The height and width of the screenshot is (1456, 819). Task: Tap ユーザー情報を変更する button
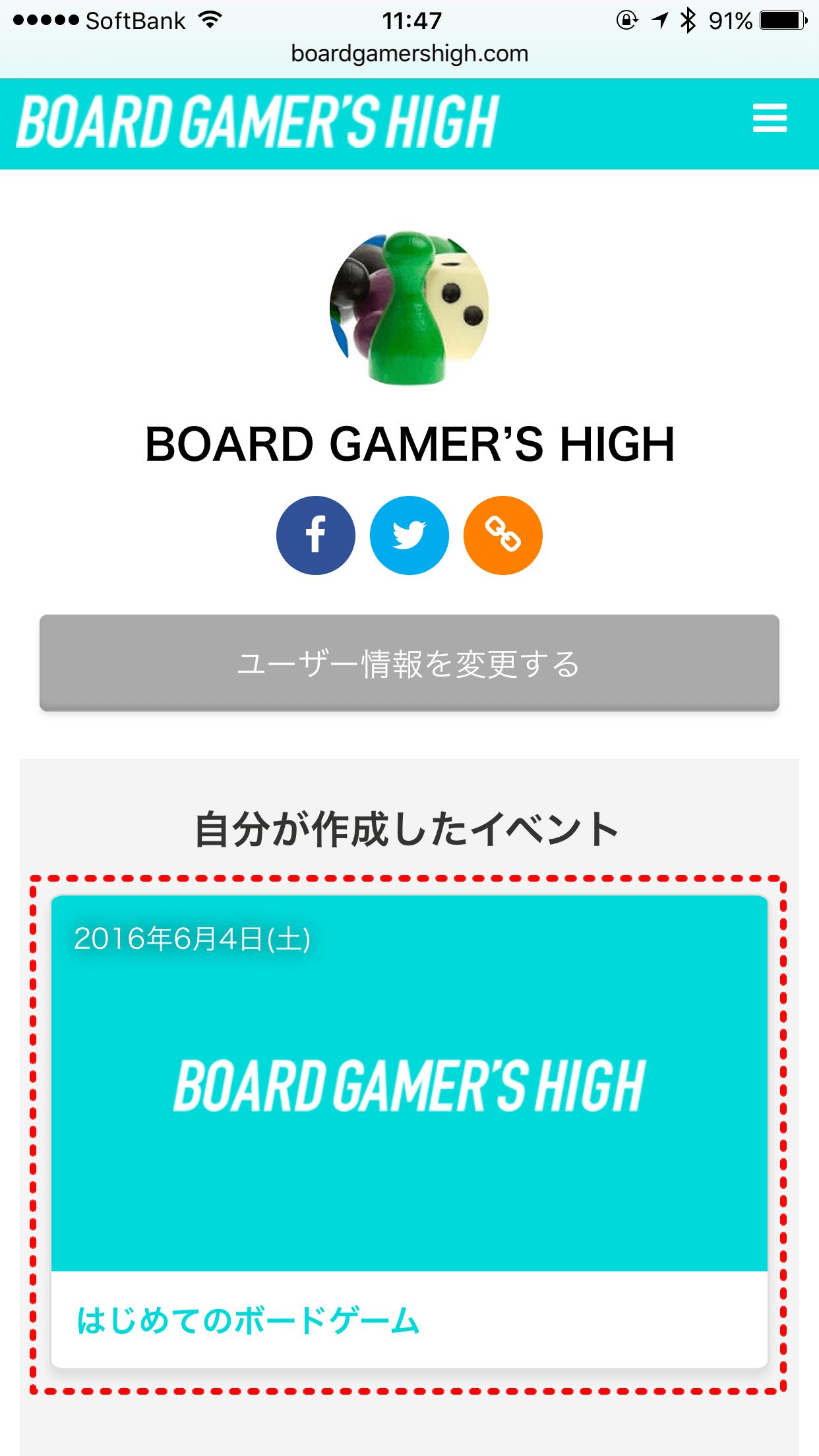[409, 663]
